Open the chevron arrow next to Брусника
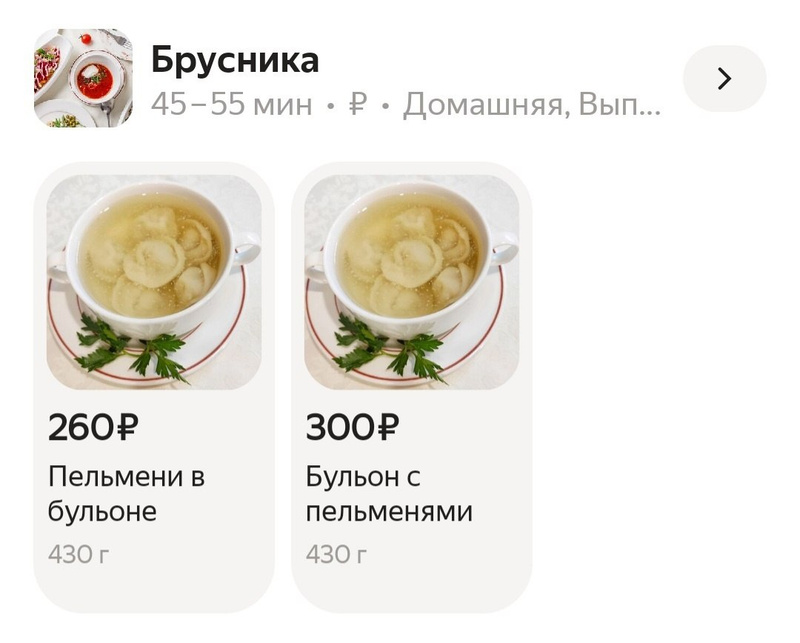Image resolution: width=800 pixels, height=643 pixels. (724, 79)
